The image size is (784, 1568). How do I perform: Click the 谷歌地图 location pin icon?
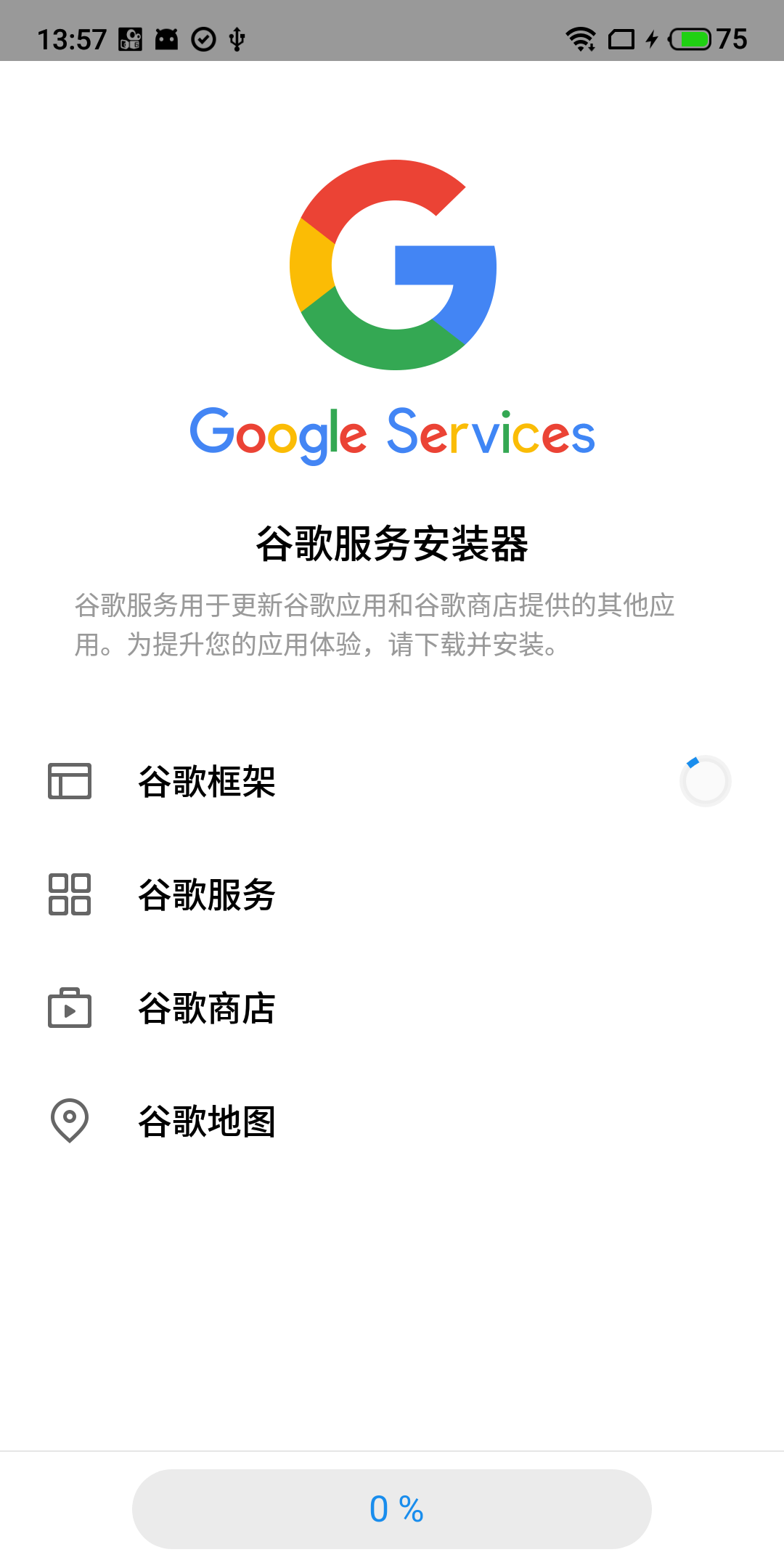tap(69, 1121)
